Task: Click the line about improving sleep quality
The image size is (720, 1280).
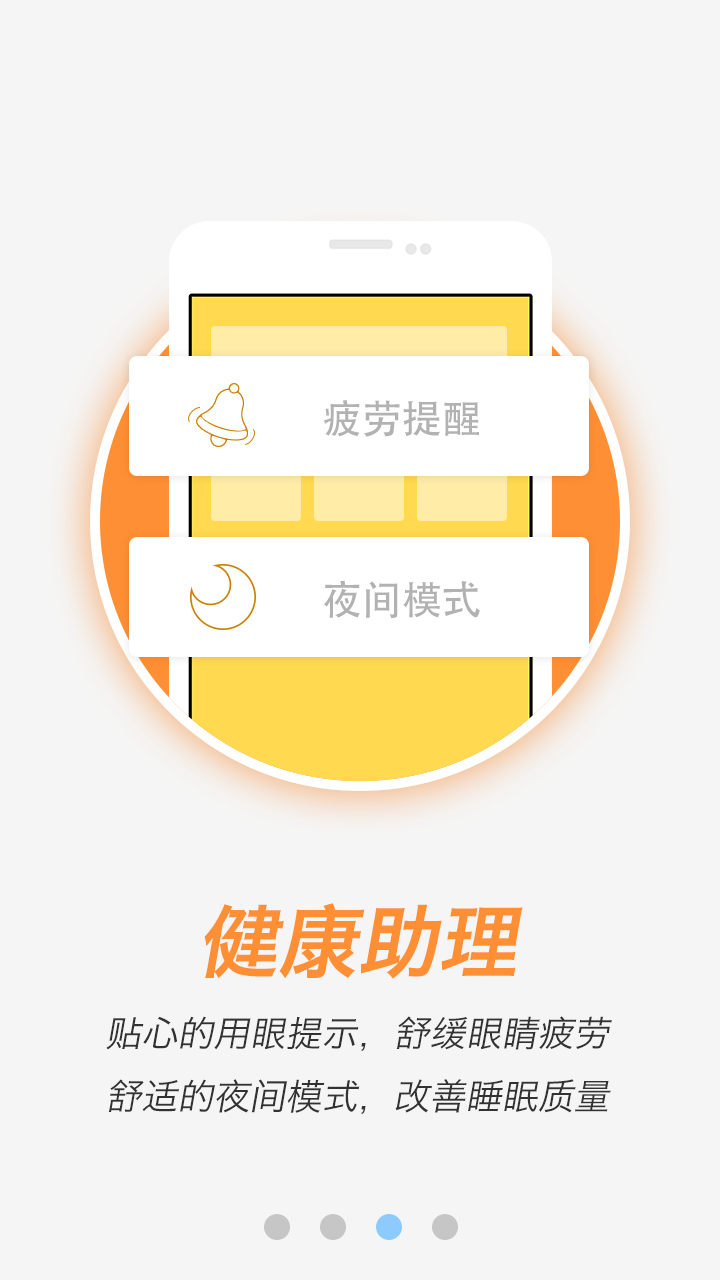Action: pyautogui.click(x=360, y=1095)
